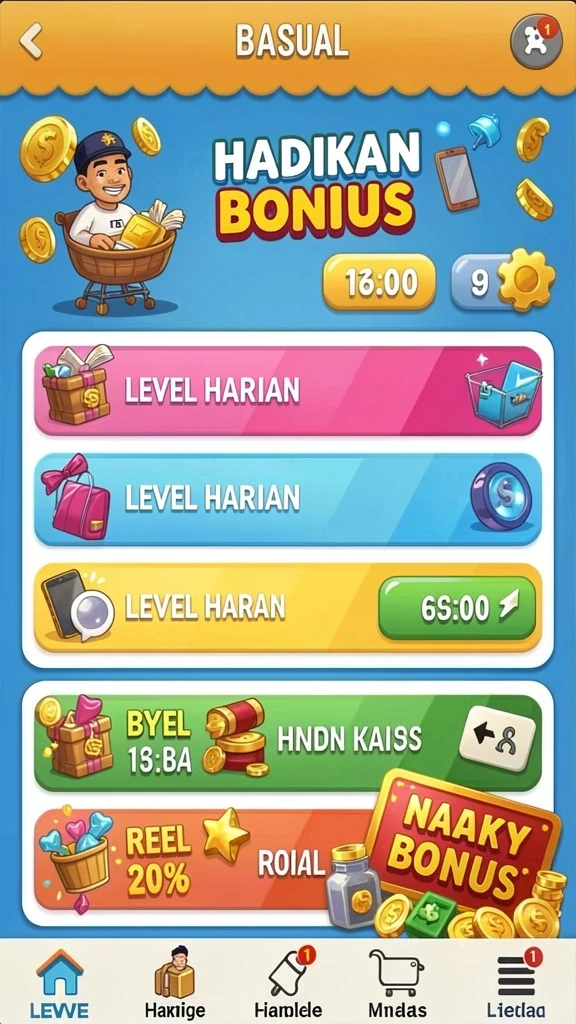Open settings via the gear icon
Screen dimensions: 576x1024
[x=526, y=280]
